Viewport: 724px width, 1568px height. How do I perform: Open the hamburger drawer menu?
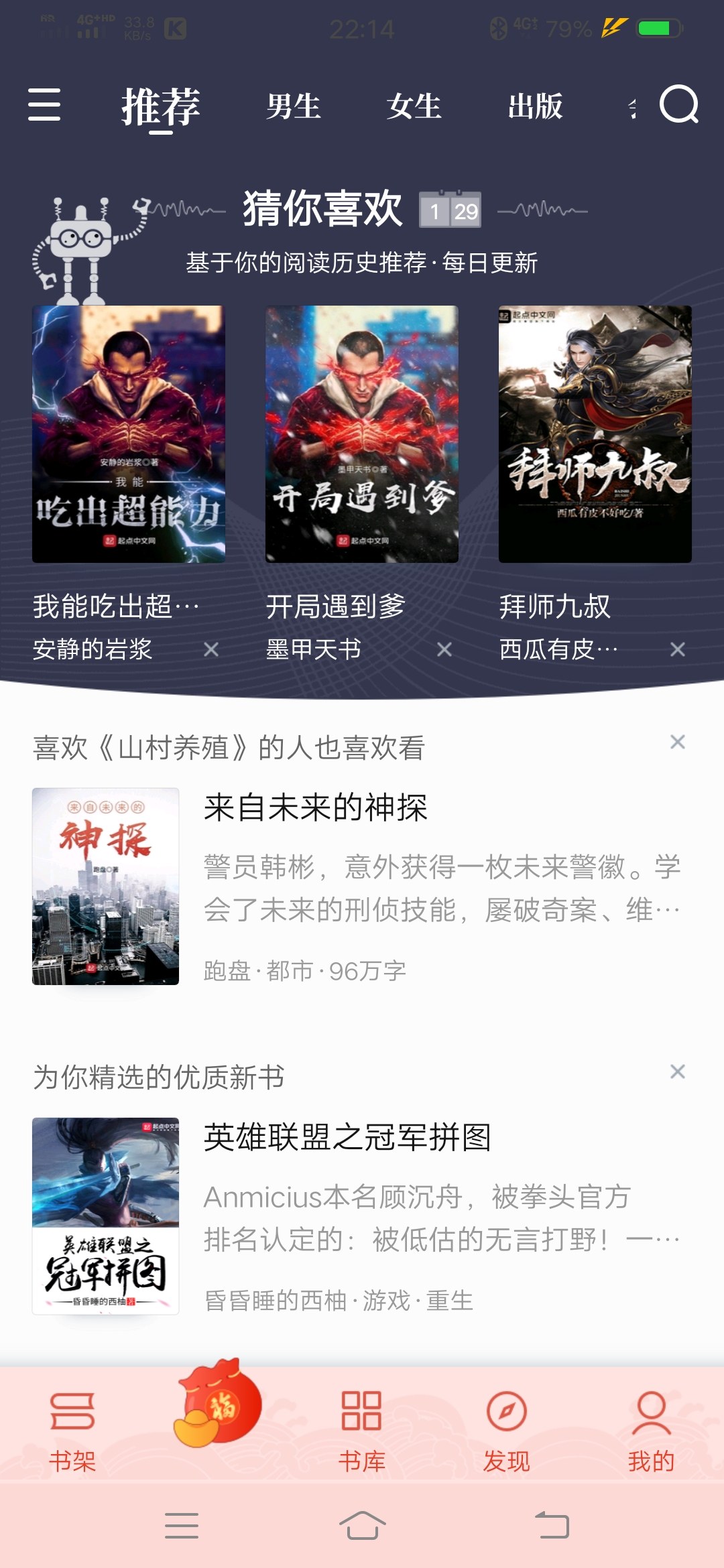point(44,105)
